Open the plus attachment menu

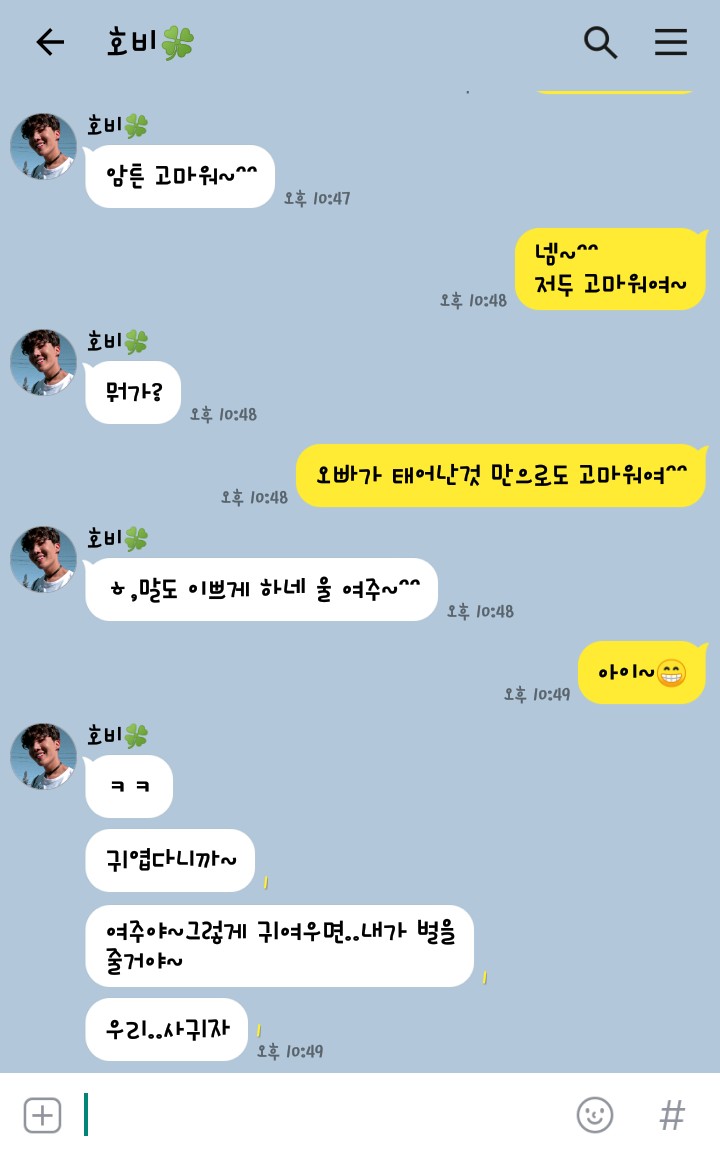pyautogui.click(x=42, y=1115)
